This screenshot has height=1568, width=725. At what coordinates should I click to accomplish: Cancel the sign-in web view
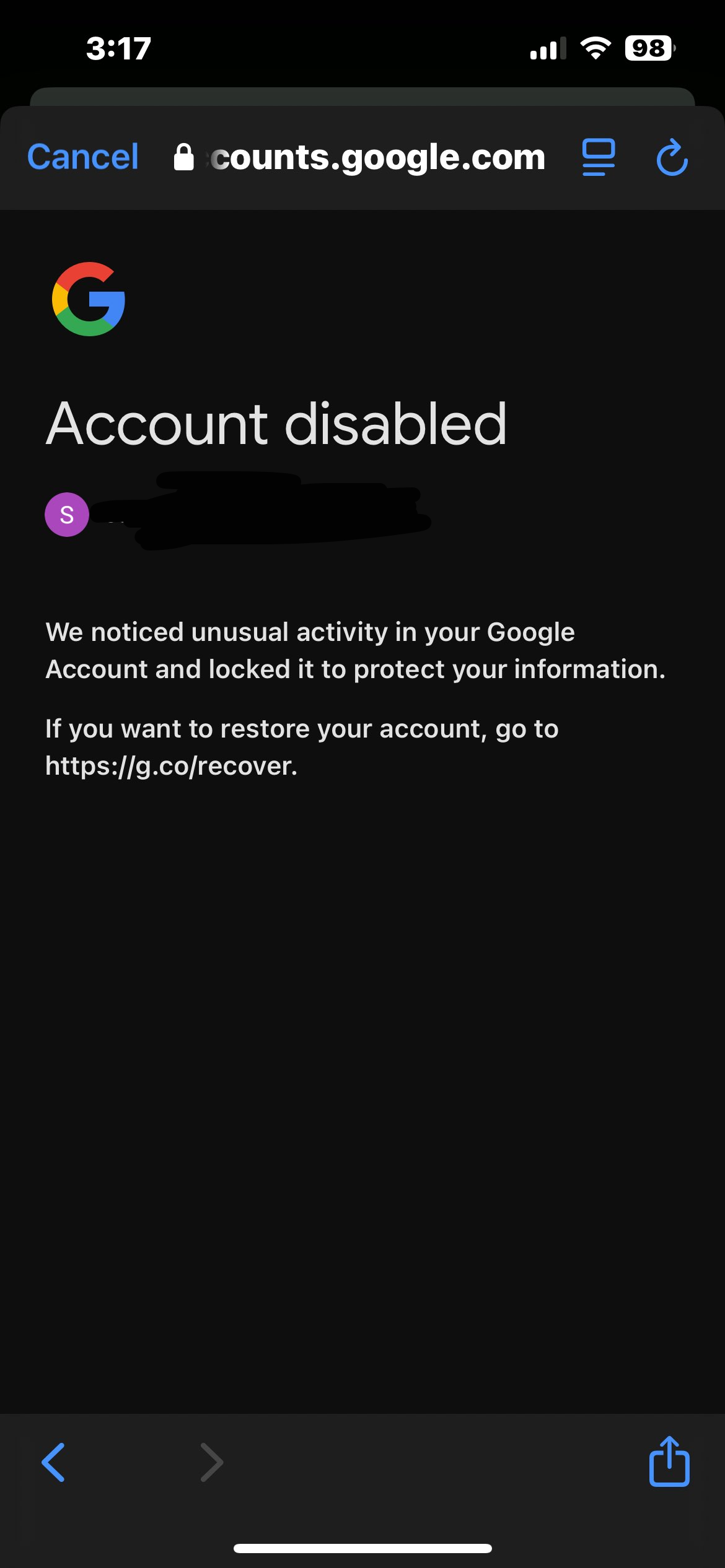pyautogui.click(x=82, y=157)
